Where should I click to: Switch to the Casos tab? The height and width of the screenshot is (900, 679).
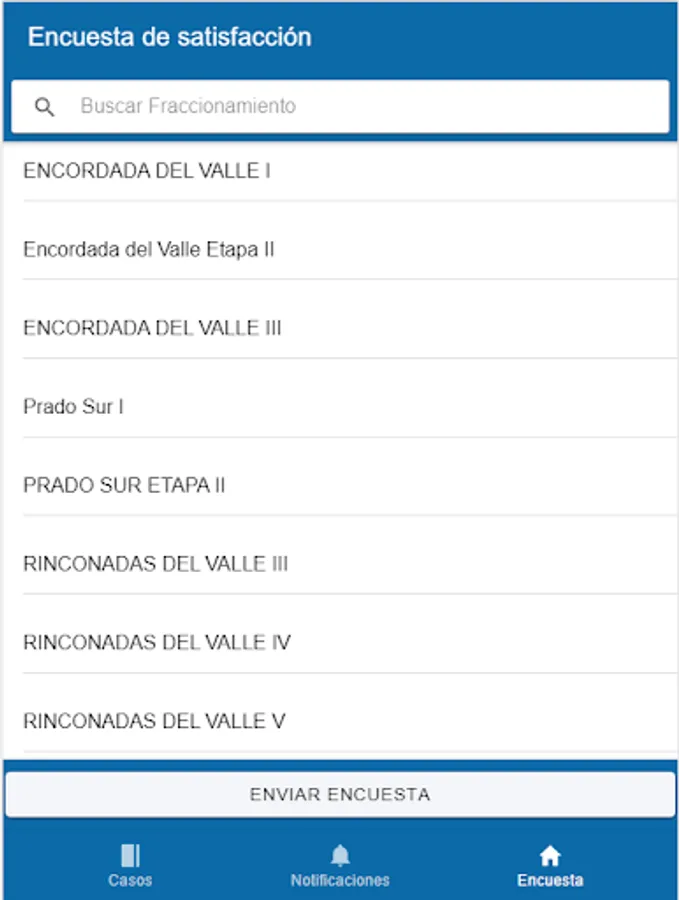pos(130,865)
